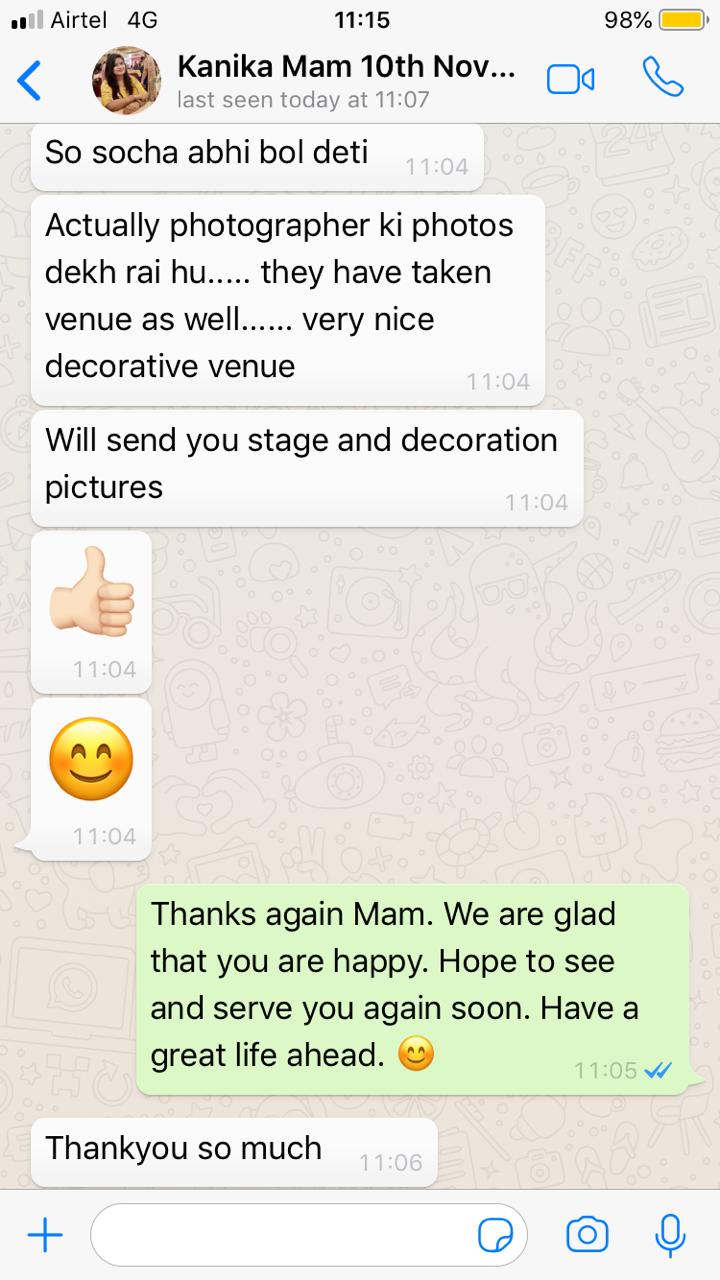Open Kanika Mam's contact info header
Image resolution: width=720 pixels, height=1280 pixels.
[x=345, y=80]
